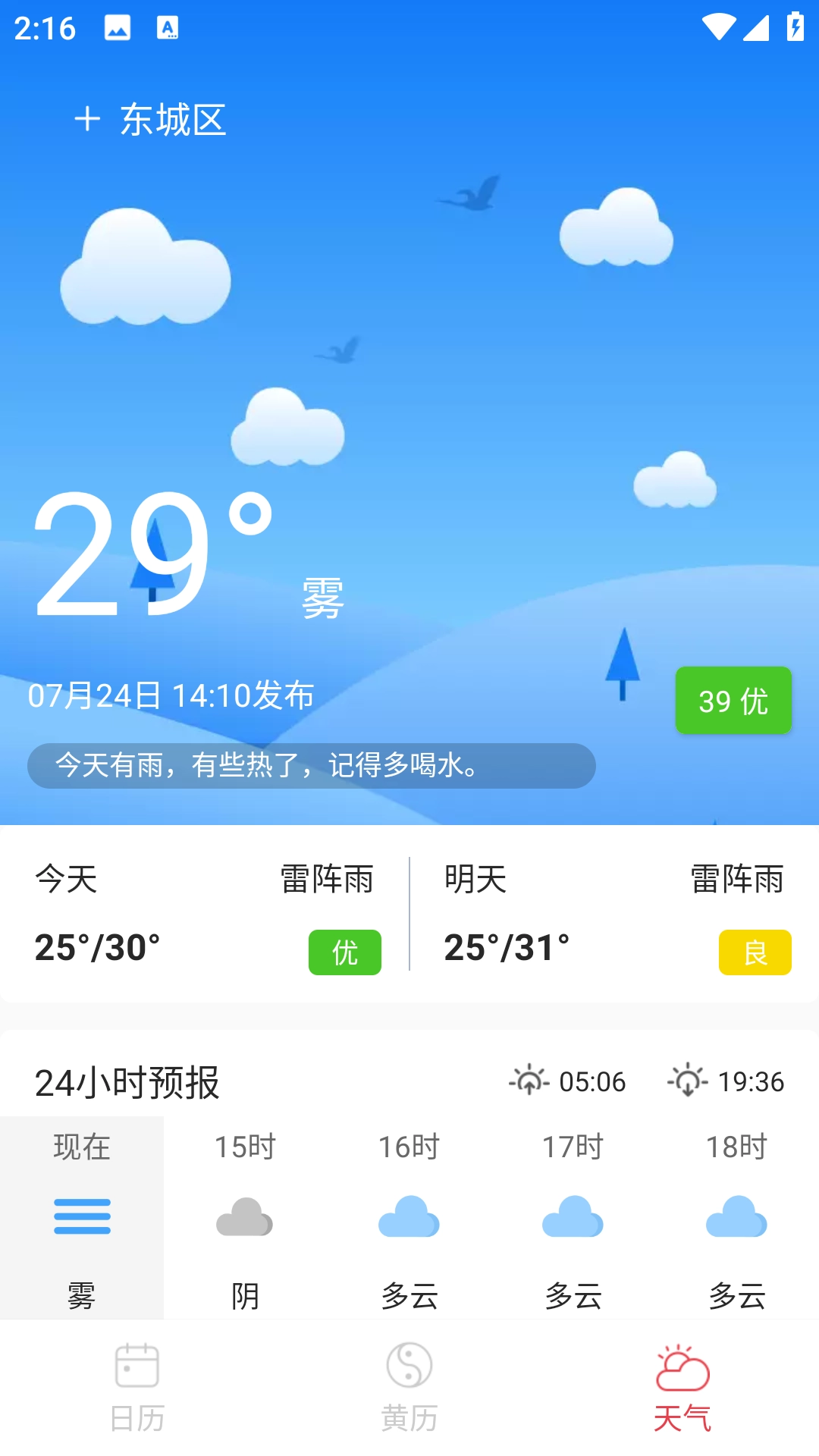Click the sunrise icon next to 05:06

(526, 1082)
